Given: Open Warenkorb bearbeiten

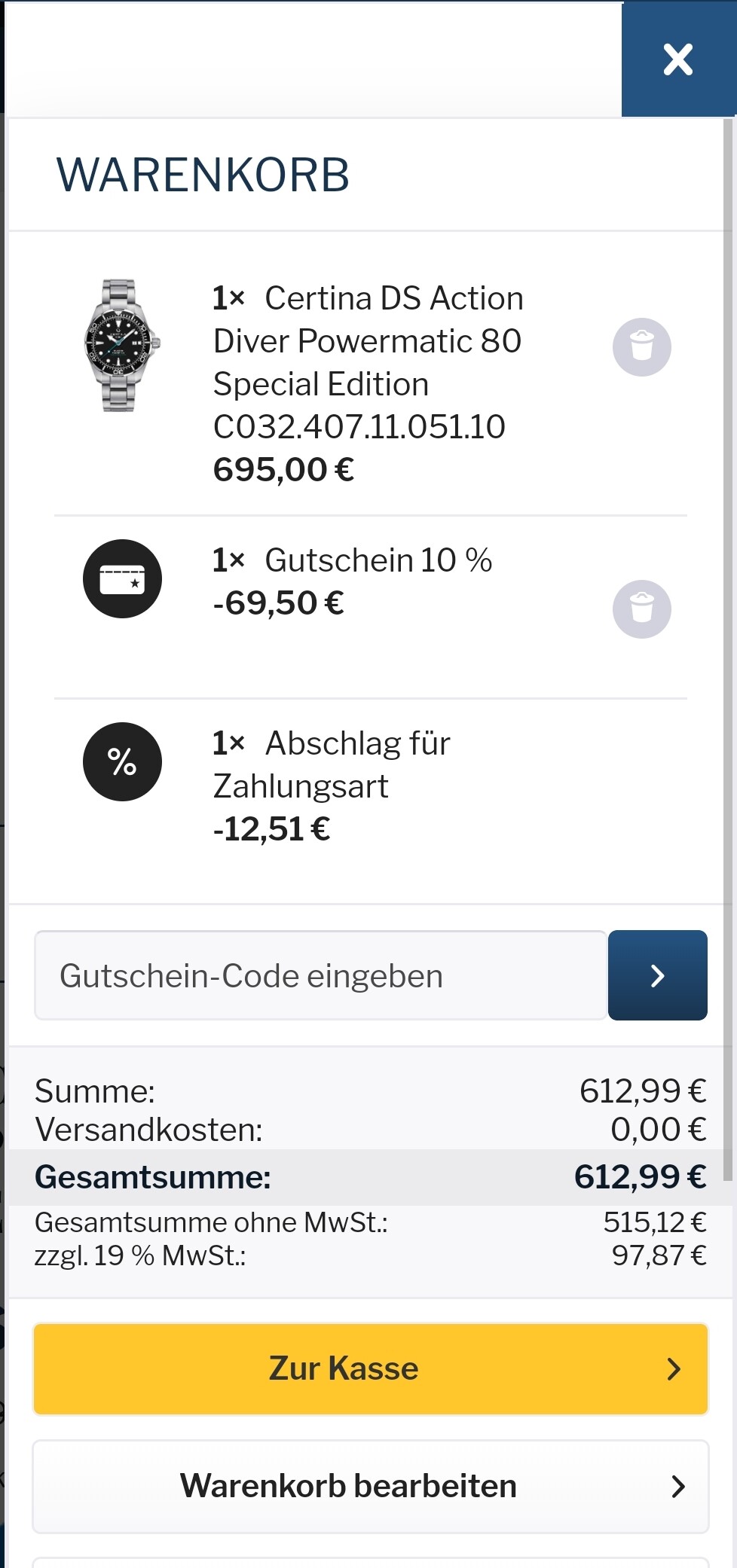Looking at the screenshot, I should (x=371, y=1486).
